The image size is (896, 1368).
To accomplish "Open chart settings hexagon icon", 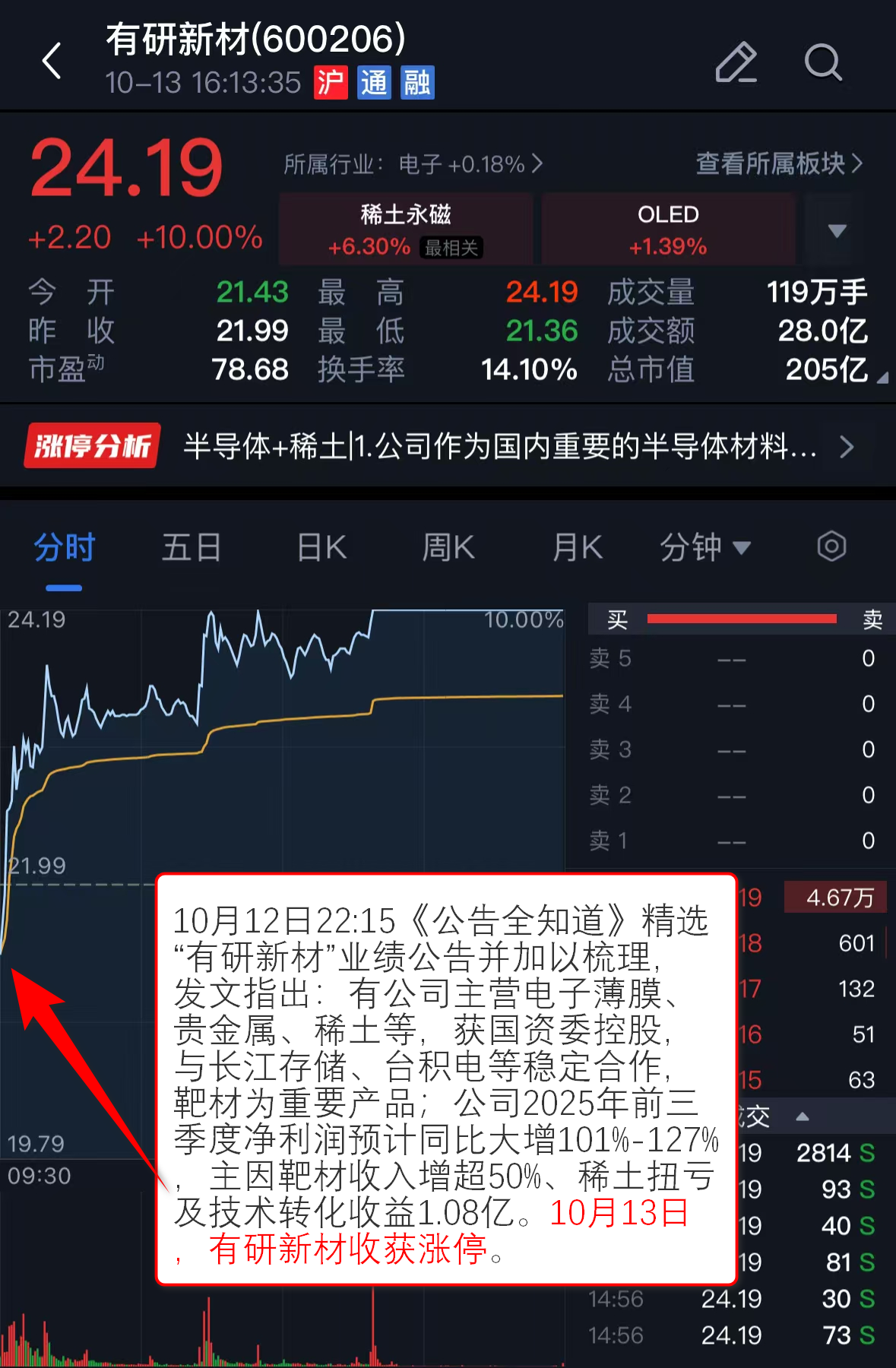I will click(831, 546).
